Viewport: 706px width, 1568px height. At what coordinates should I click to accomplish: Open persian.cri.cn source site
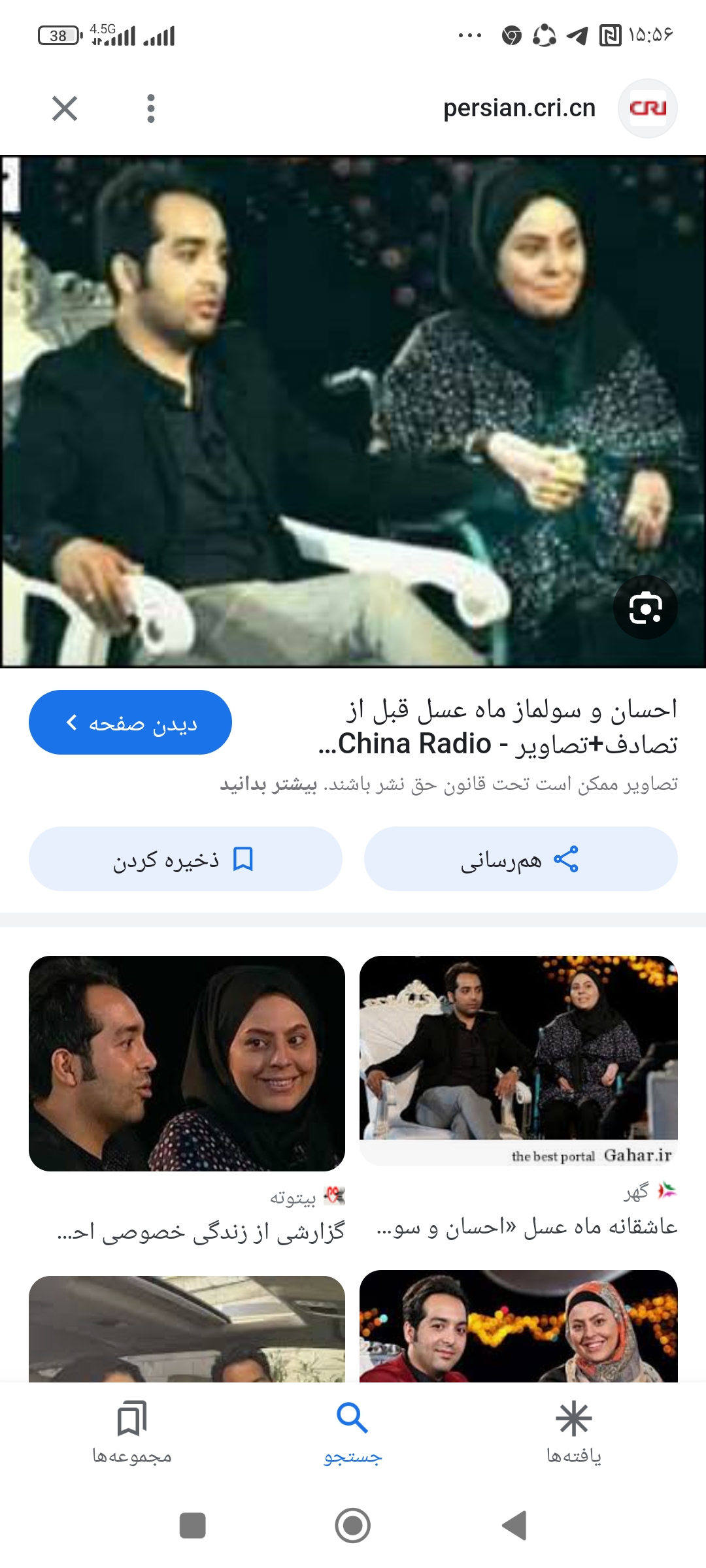coord(519,108)
